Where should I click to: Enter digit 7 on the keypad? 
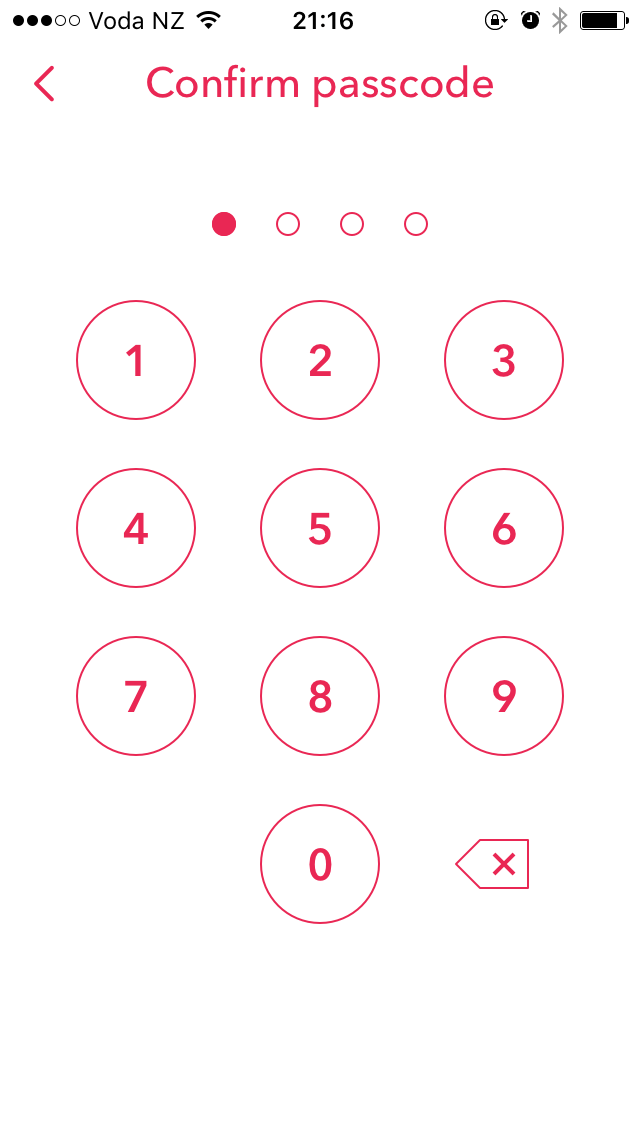[x=136, y=696]
